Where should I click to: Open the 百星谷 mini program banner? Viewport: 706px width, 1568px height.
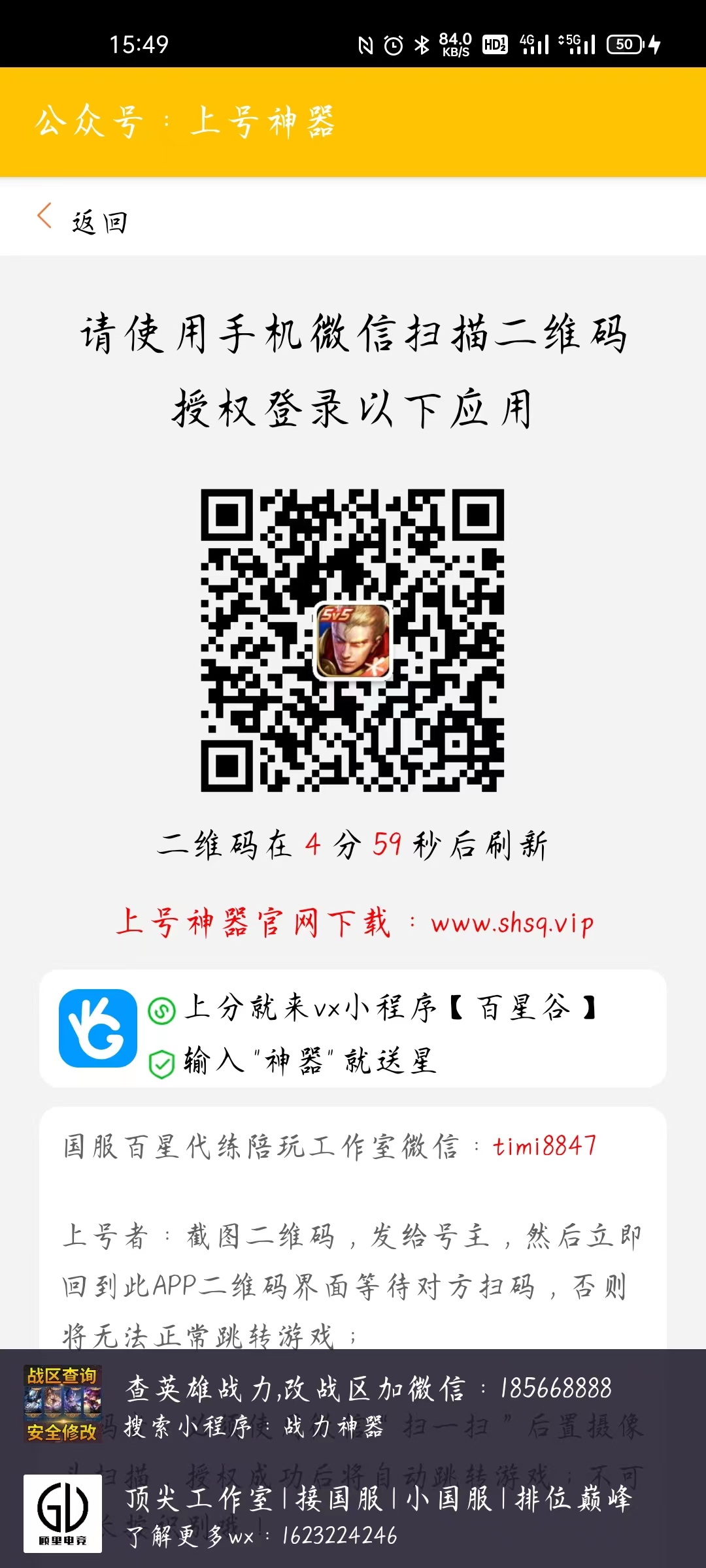click(x=353, y=1029)
